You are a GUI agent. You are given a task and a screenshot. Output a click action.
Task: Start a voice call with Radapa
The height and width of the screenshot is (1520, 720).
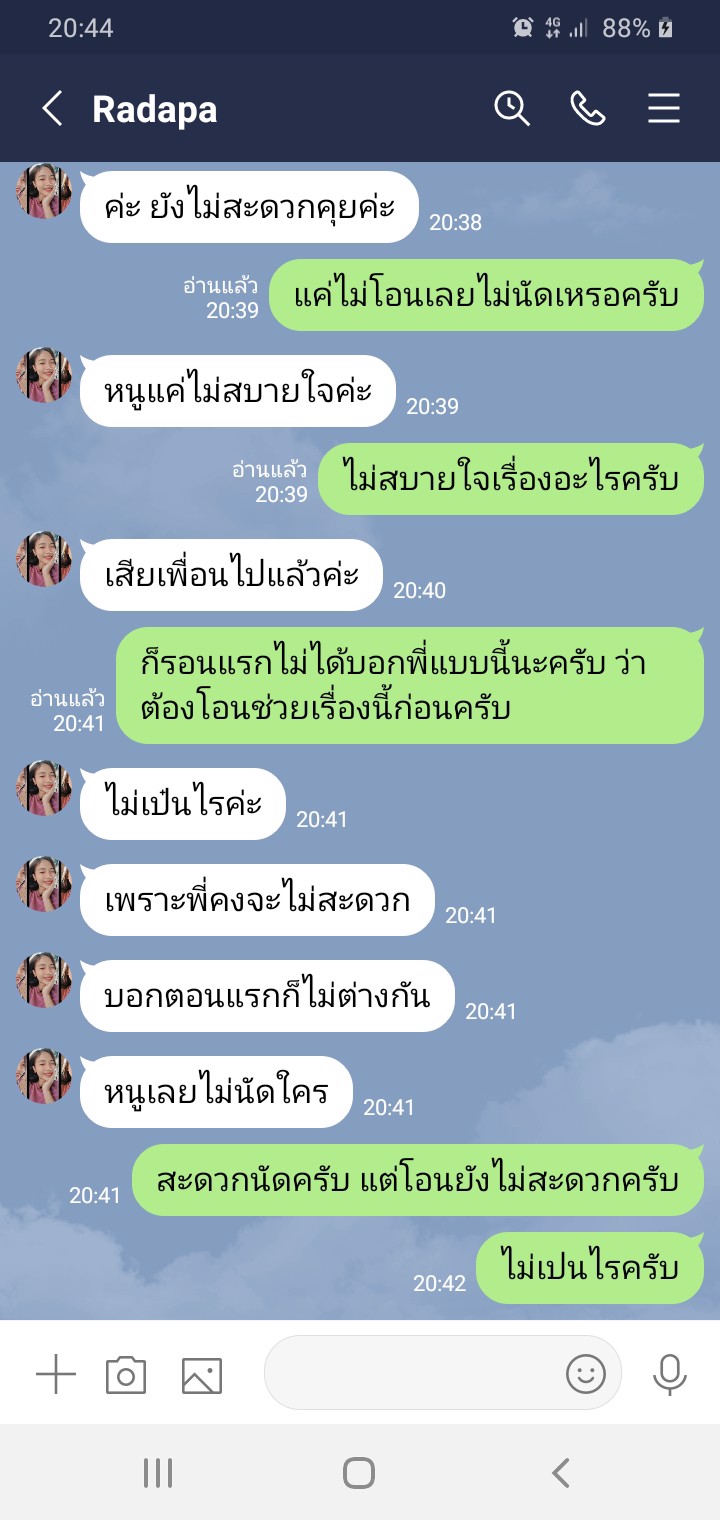588,108
